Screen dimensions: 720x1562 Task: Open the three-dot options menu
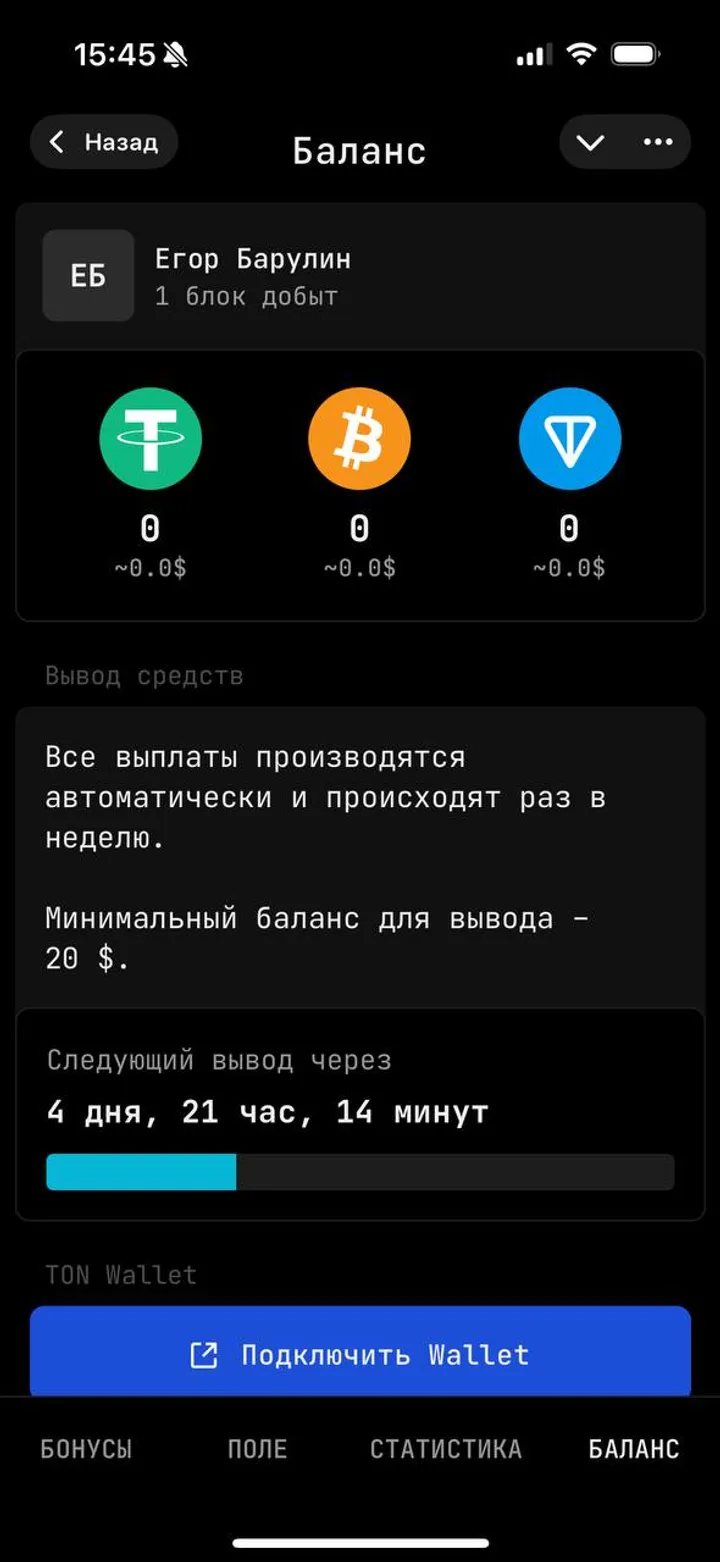[655, 143]
